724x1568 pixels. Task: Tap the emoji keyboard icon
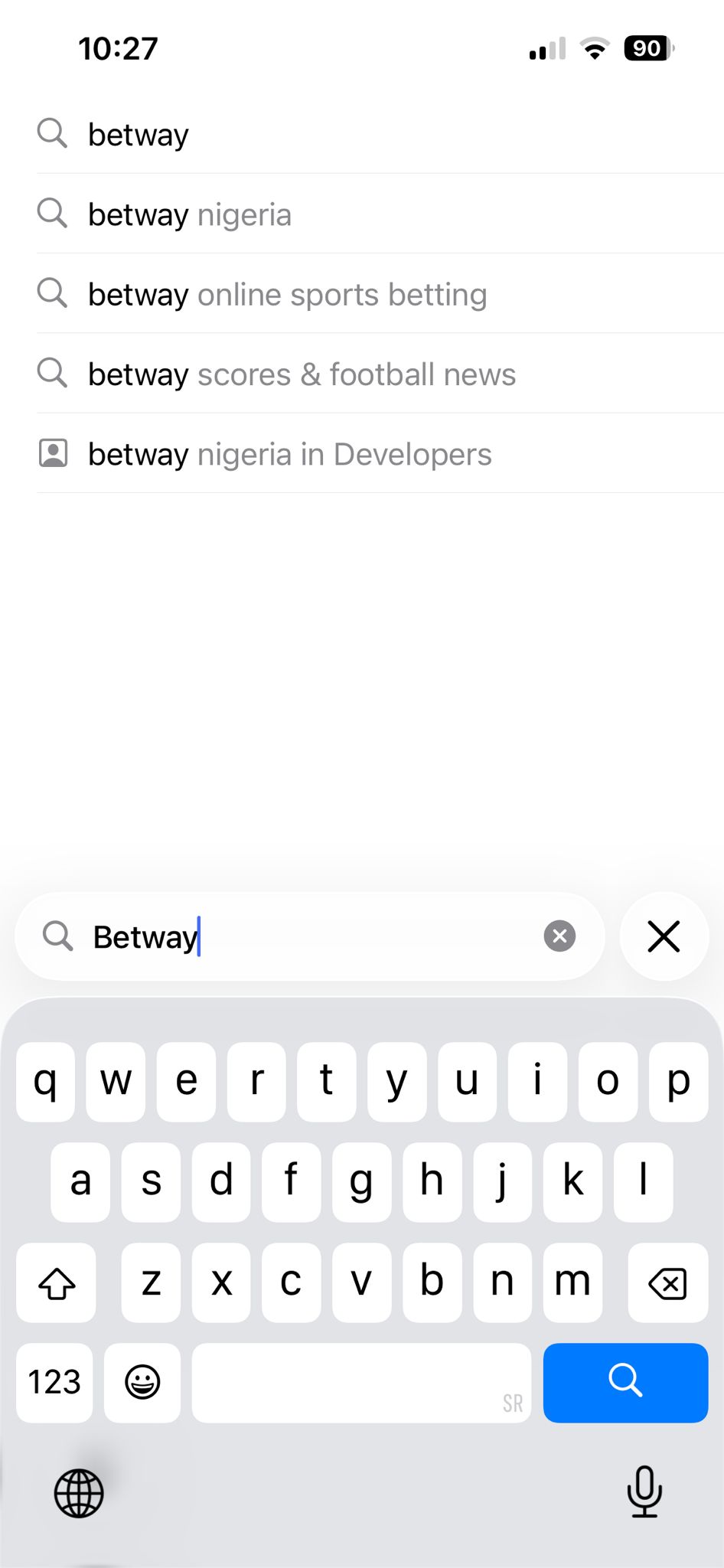[142, 1383]
